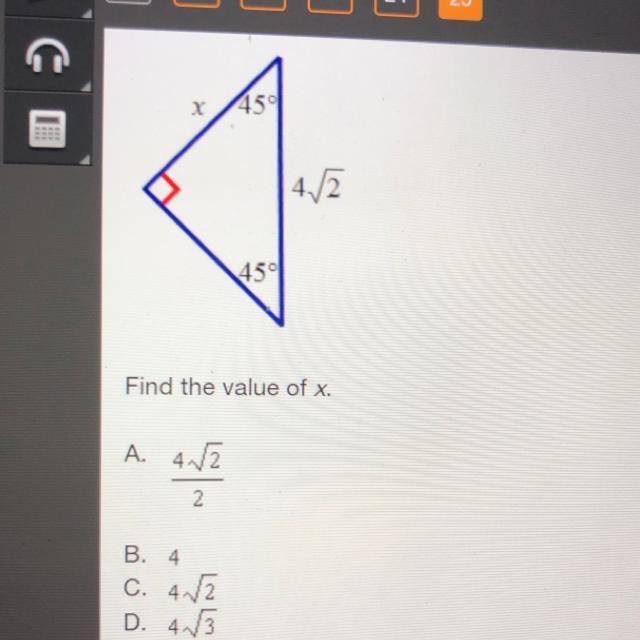
Task: Select answer A, 4√2 over 2
Action: [x=174, y=475]
